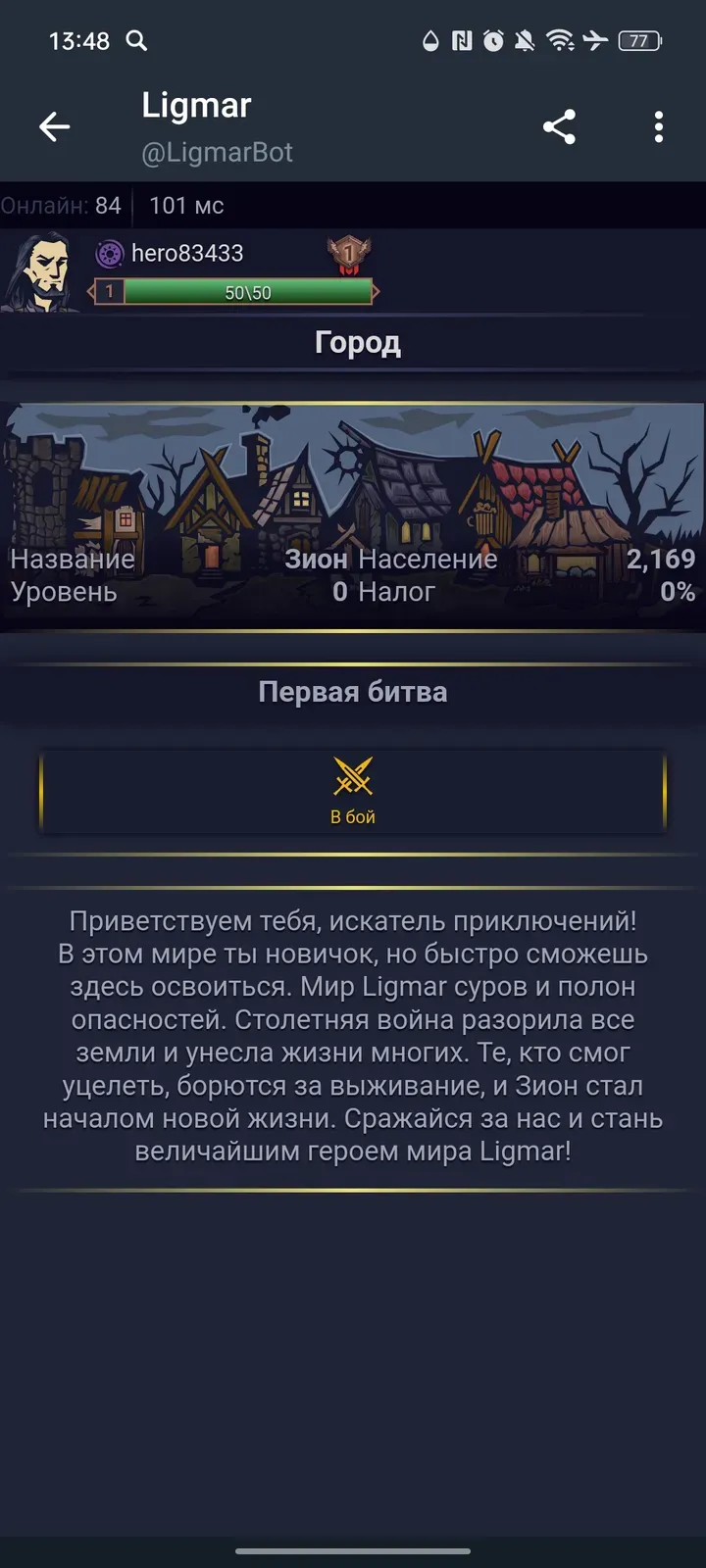Viewport: 706px width, 1568px height.
Task: Start the first battle with В бой
Action: coord(353,792)
